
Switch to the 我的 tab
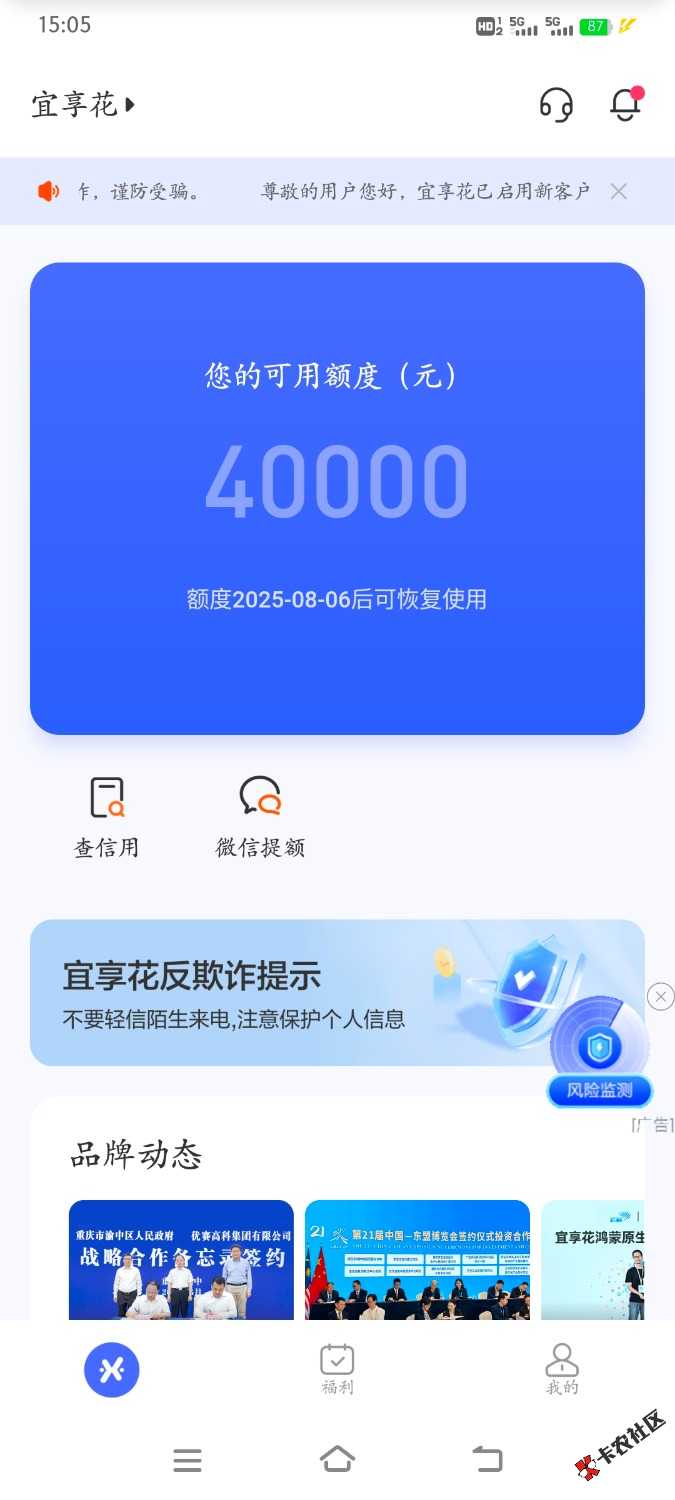click(562, 1370)
